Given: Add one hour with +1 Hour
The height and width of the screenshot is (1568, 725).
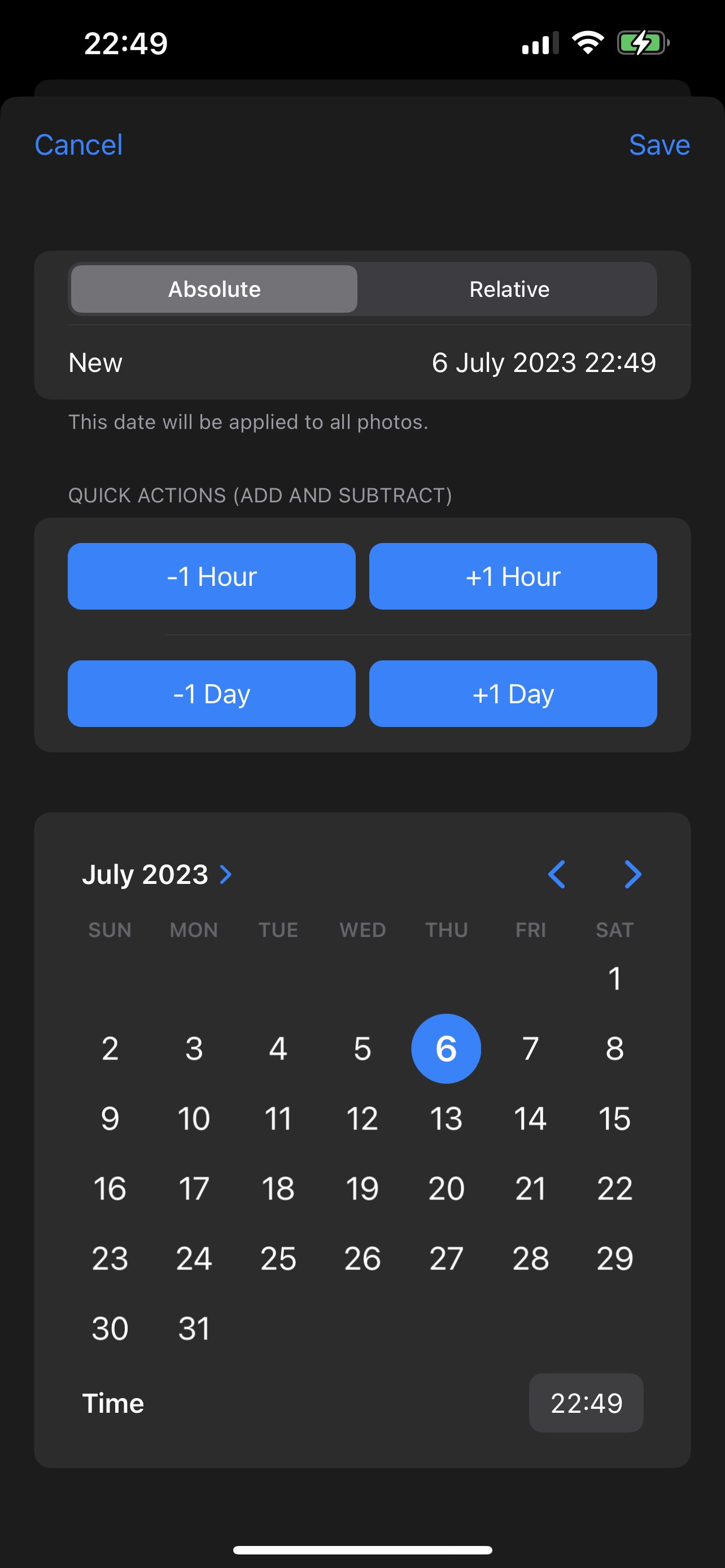Looking at the screenshot, I should (x=513, y=576).
